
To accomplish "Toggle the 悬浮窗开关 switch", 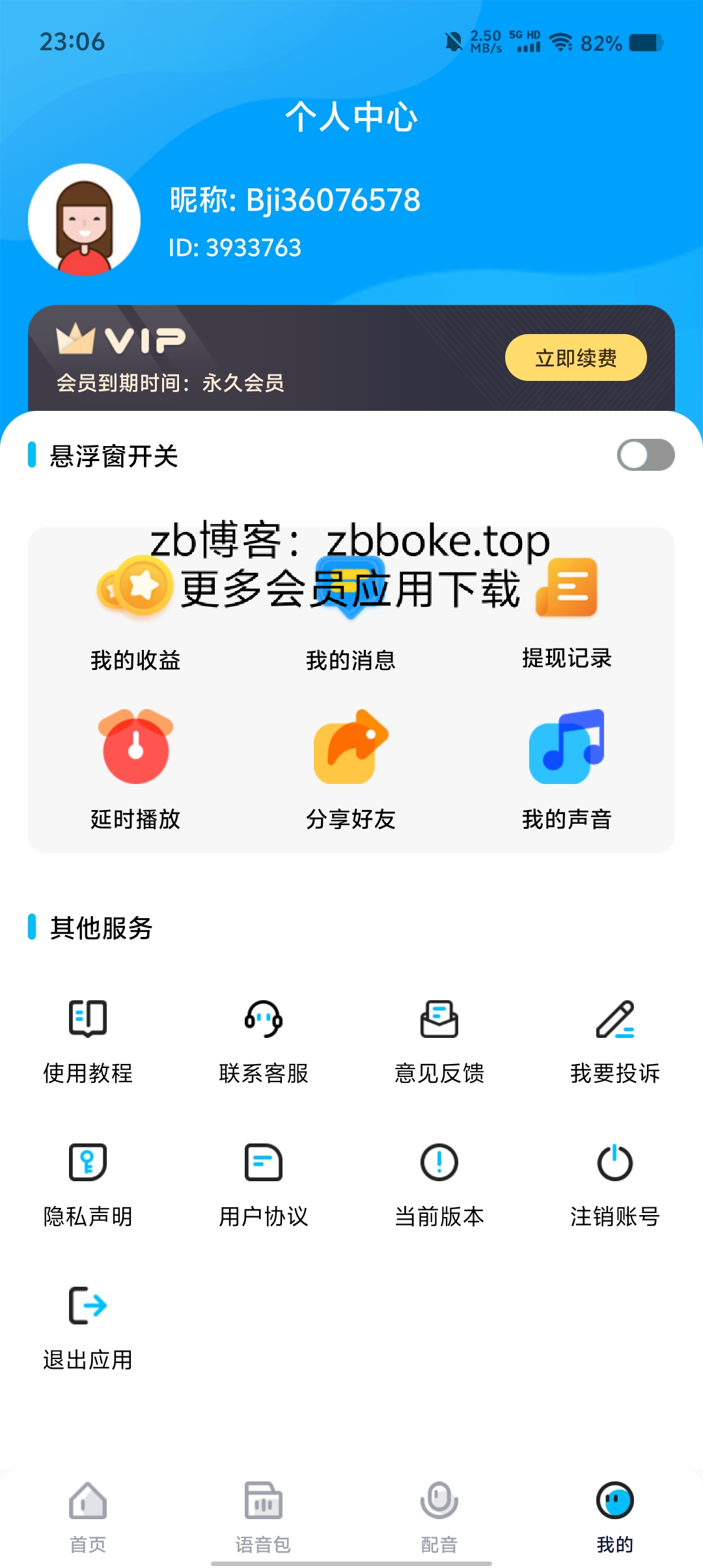I will point(646,455).
